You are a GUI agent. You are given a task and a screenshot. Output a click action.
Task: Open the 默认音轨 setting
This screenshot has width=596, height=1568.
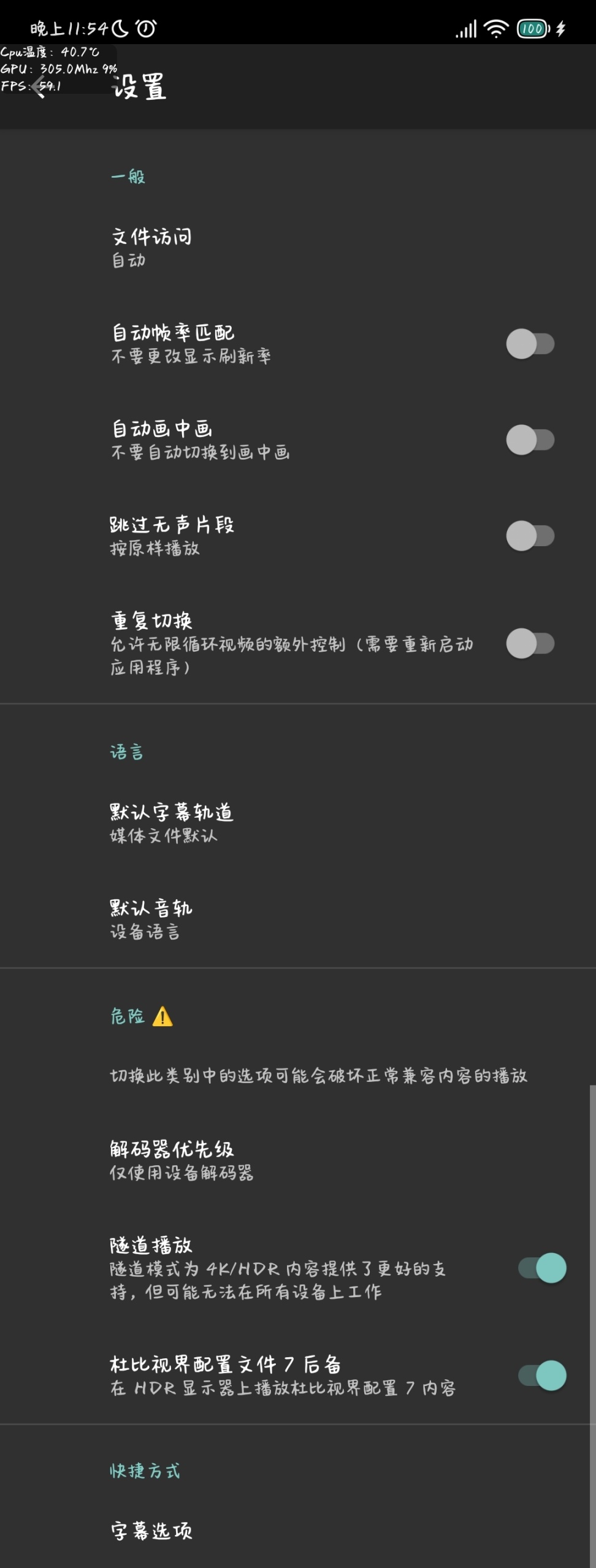(151, 919)
